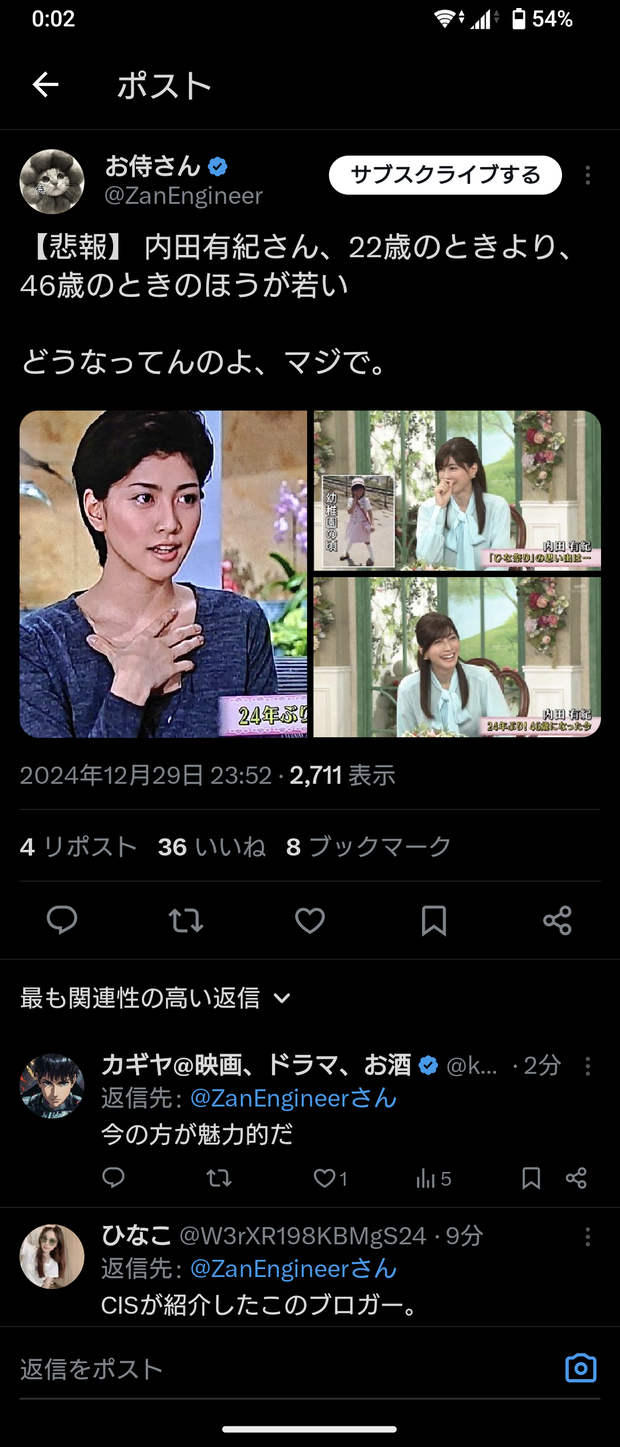
Task: Reply to お侍さん's post with the comment icon
Action: 62,920
